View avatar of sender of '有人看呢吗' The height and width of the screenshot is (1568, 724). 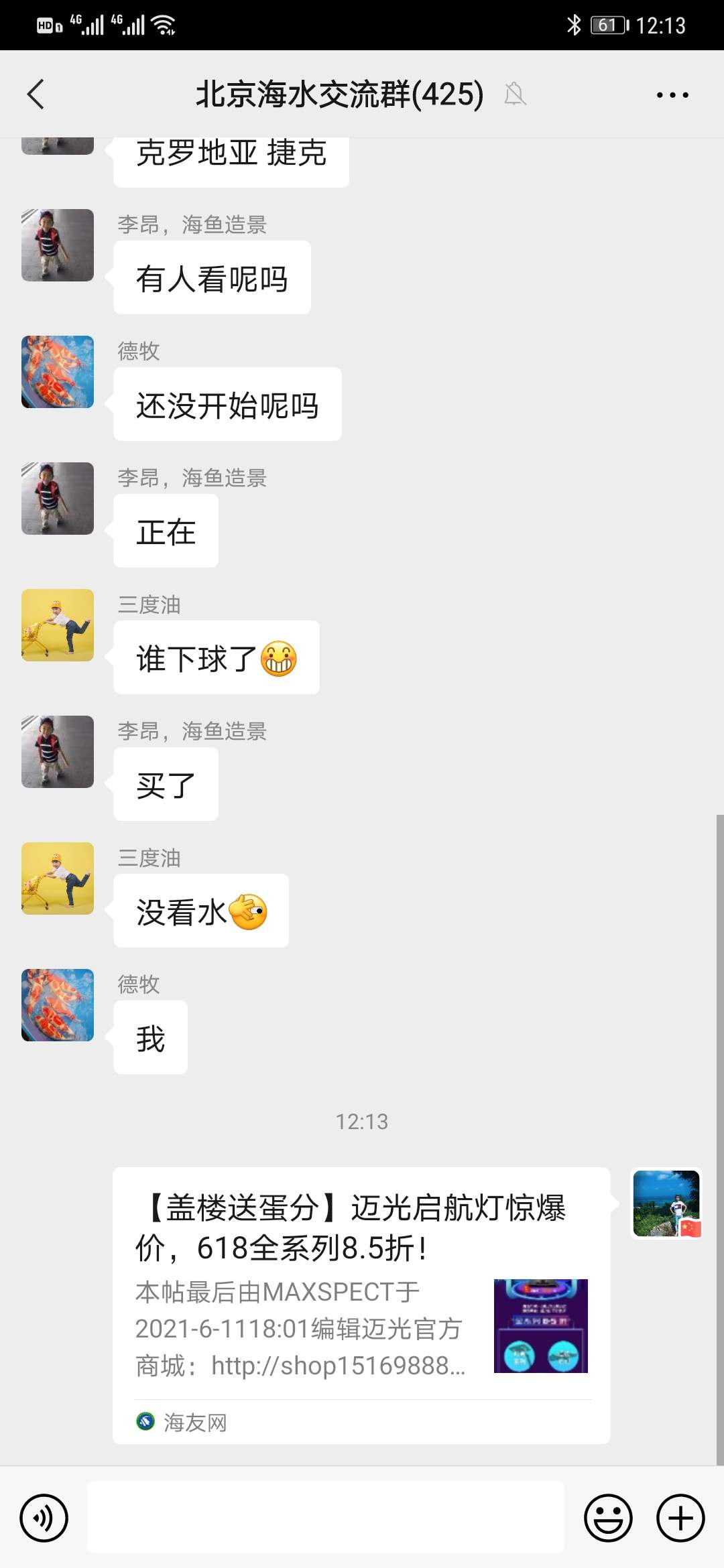pos(58,245)
